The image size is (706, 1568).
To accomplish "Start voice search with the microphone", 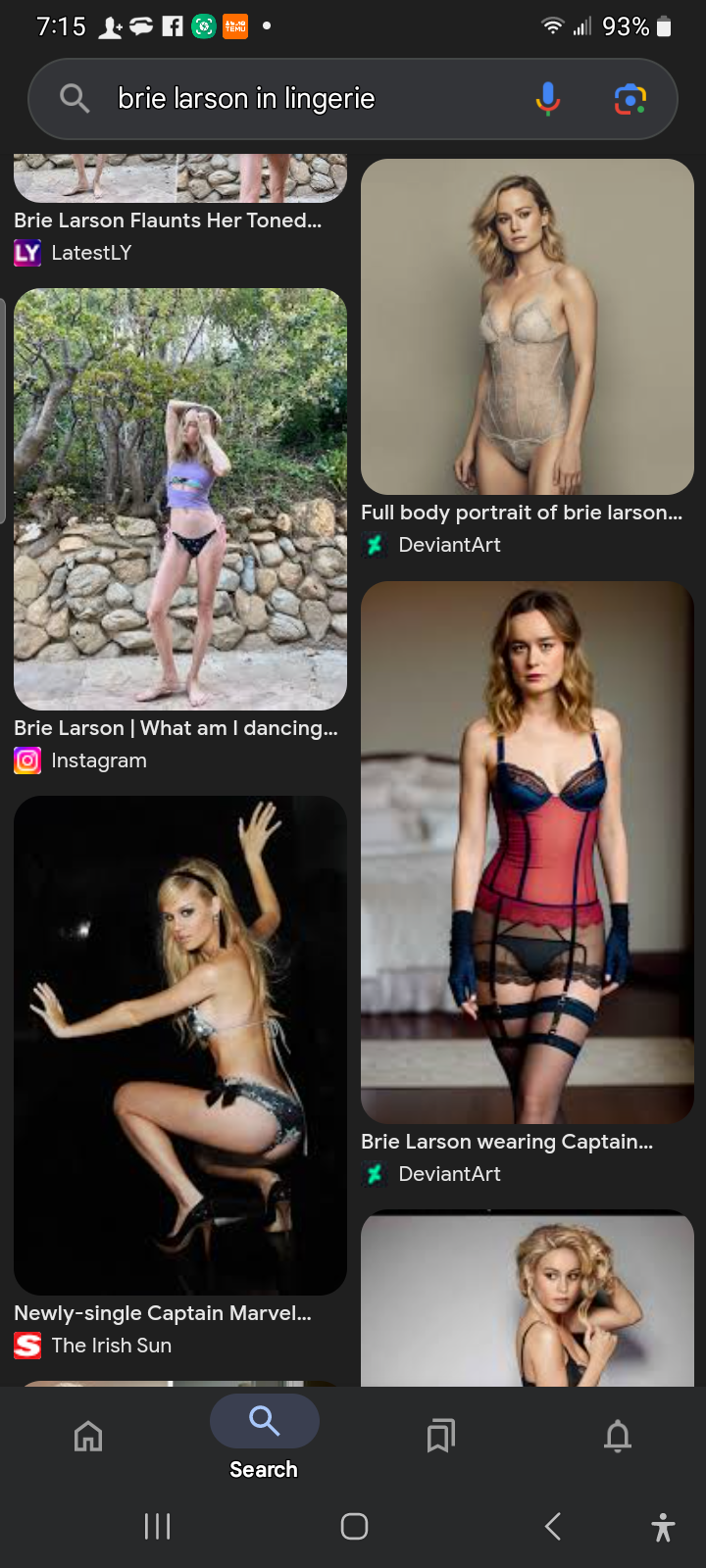I will (x=548, y=99).
